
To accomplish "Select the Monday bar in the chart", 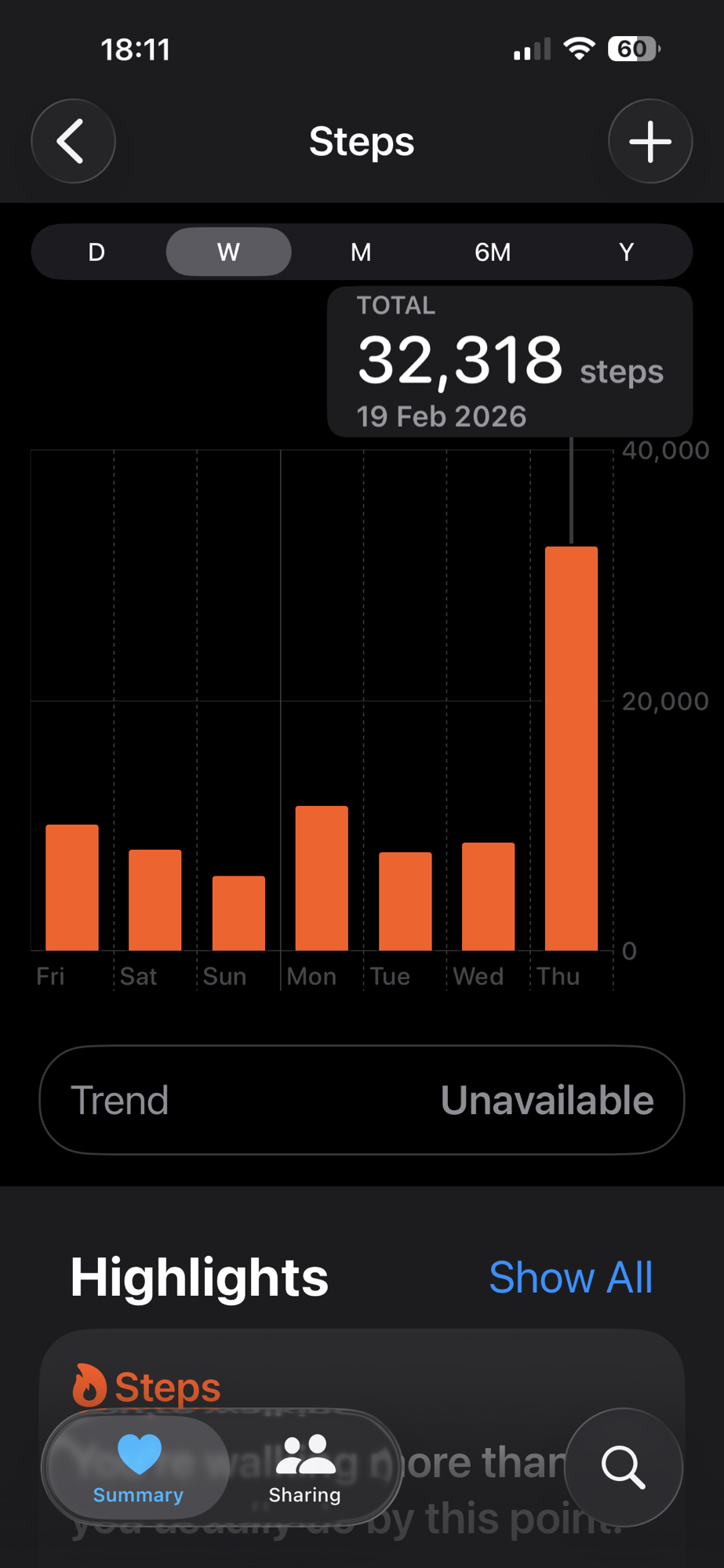I will [x=322, y=878].
